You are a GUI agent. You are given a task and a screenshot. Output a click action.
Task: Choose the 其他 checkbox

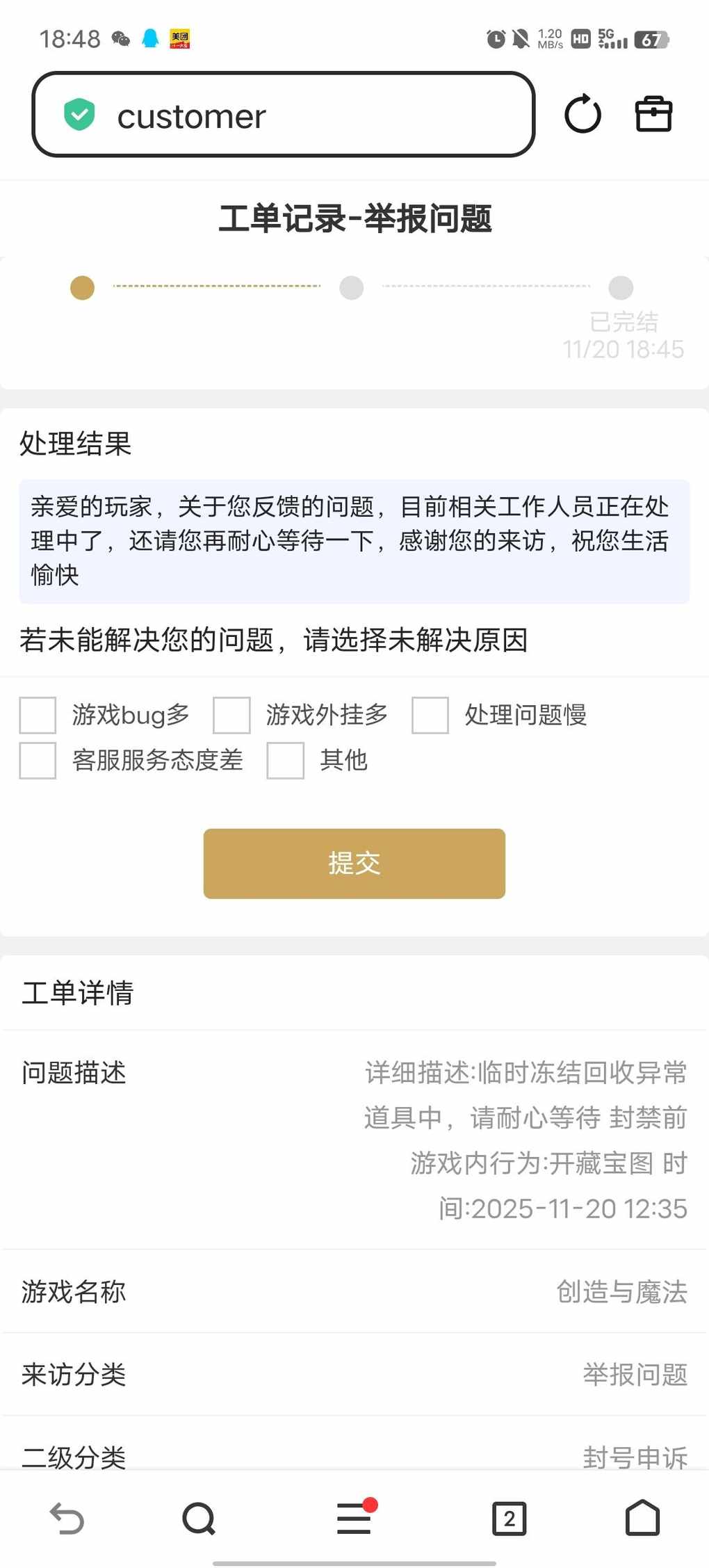tap(286, 760)
